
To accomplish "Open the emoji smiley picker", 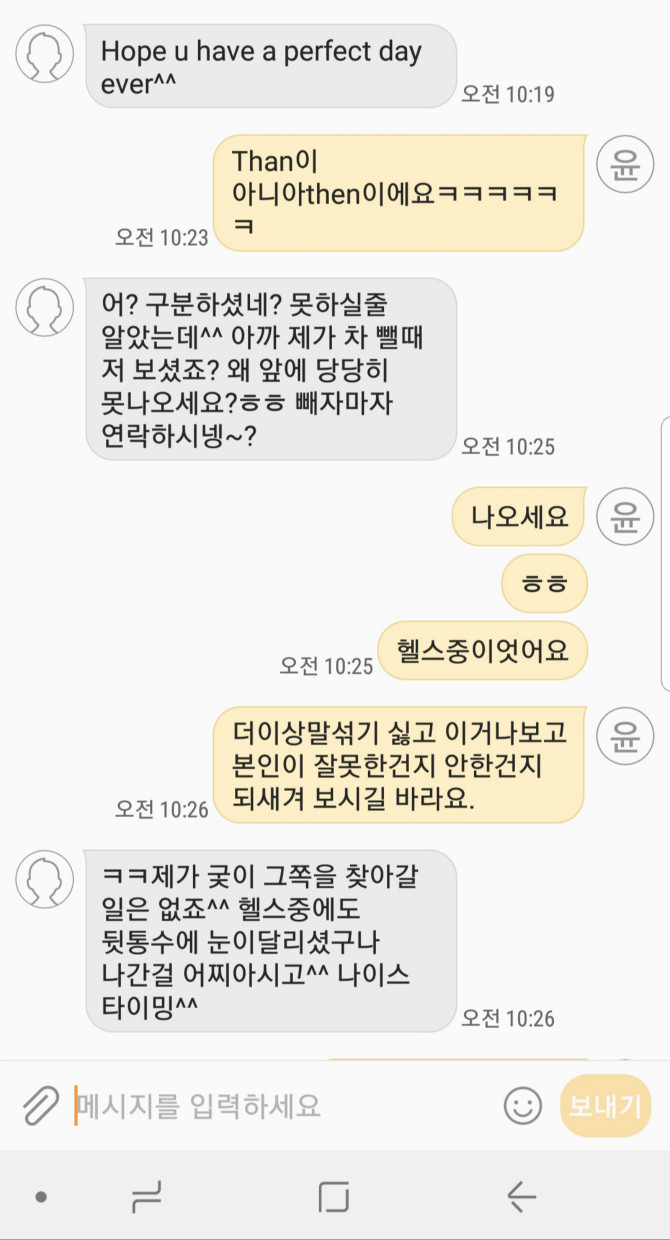I will [x=522, y=1106].
